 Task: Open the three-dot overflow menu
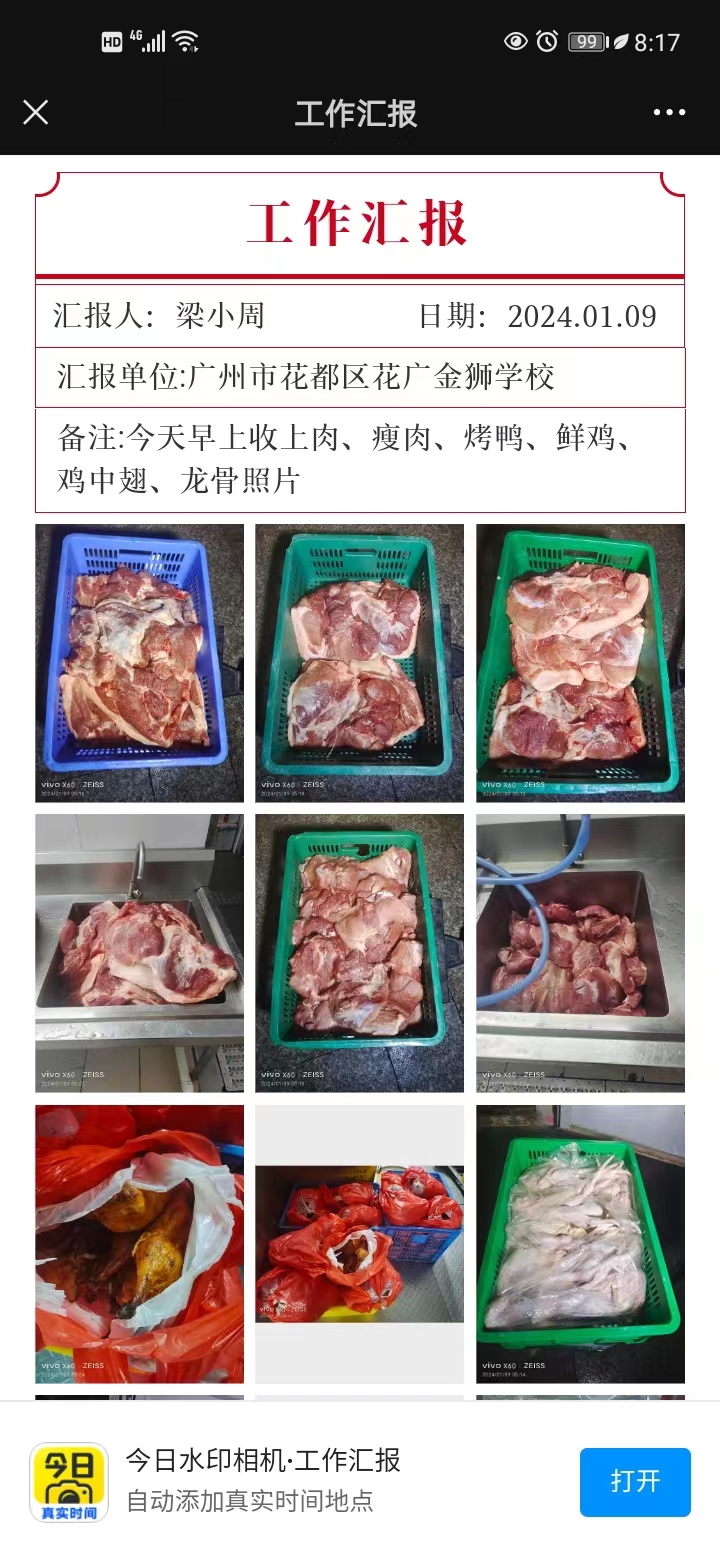tap(669, 113)
